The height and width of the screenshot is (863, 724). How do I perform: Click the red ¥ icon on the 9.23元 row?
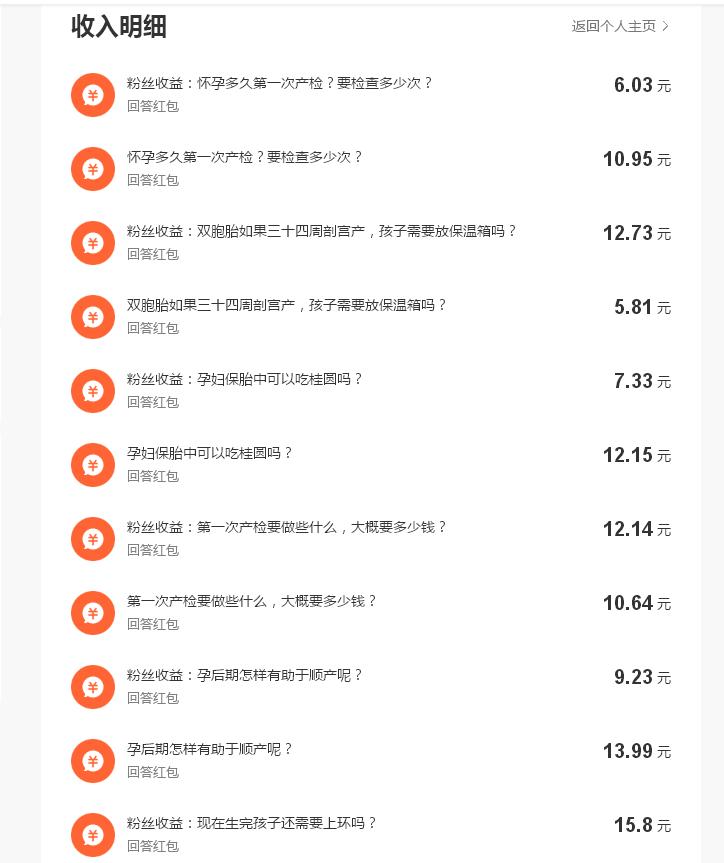point(93,687)
